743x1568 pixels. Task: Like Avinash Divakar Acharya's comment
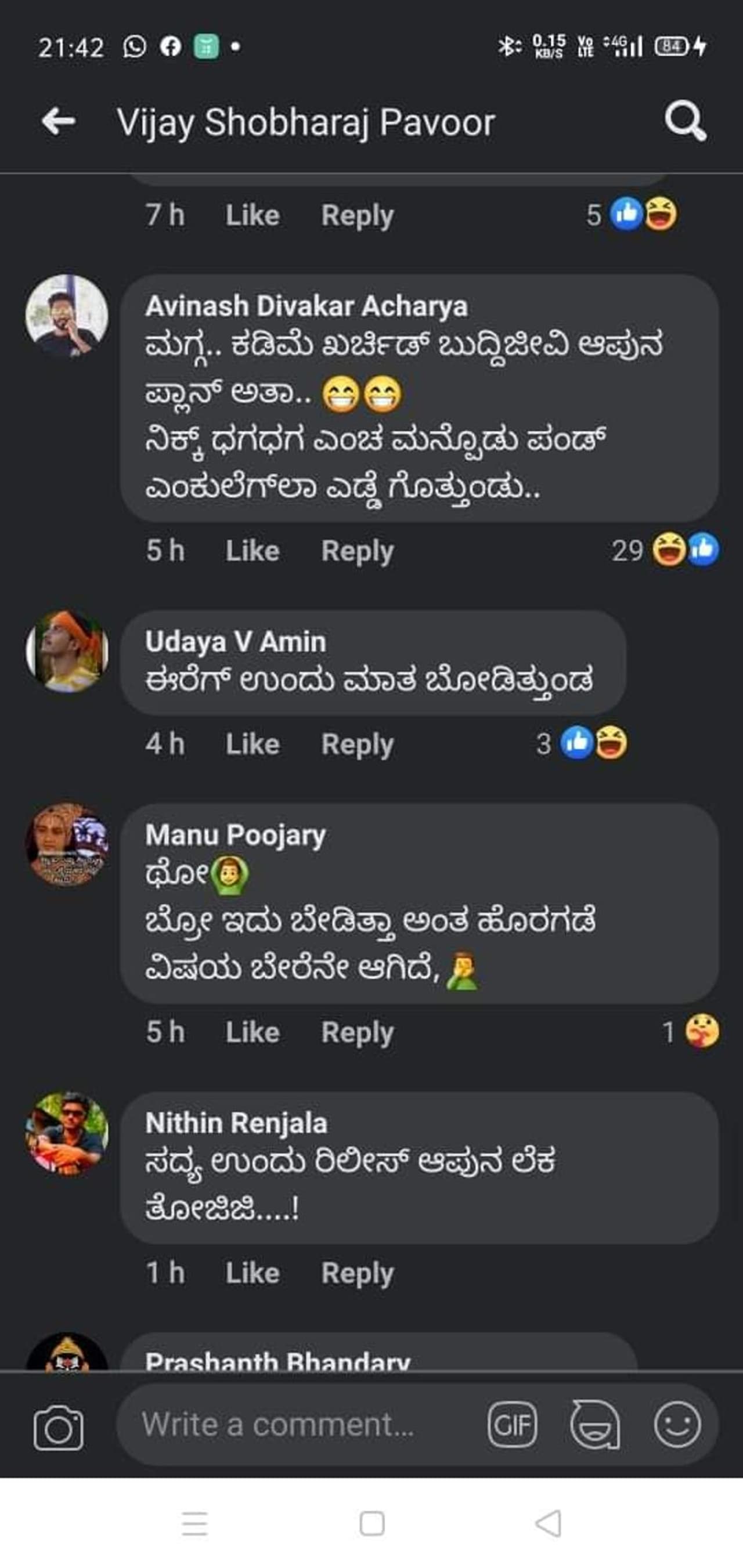pos(252,551)
